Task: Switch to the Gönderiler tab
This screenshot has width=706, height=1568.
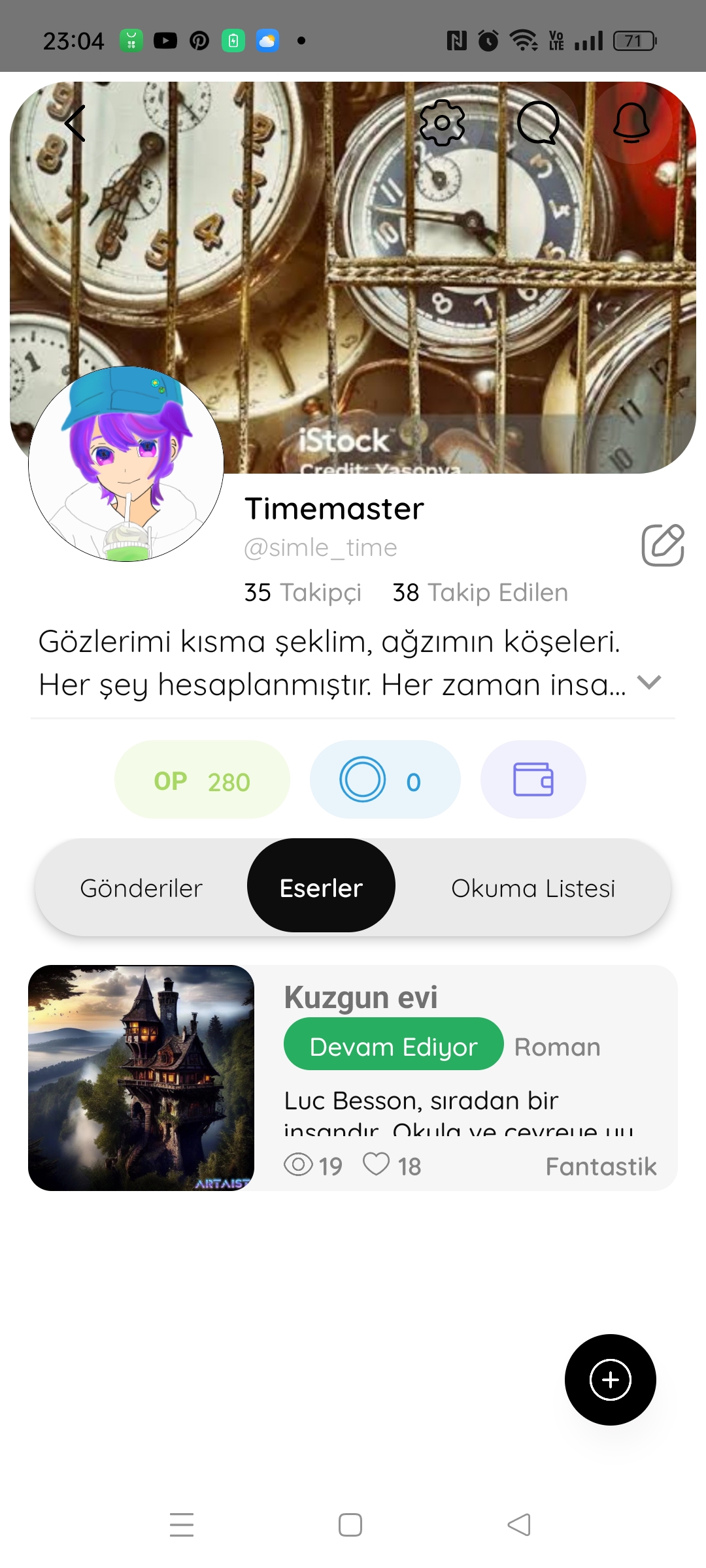Action: pyautogui.click(x=141, y=888)
